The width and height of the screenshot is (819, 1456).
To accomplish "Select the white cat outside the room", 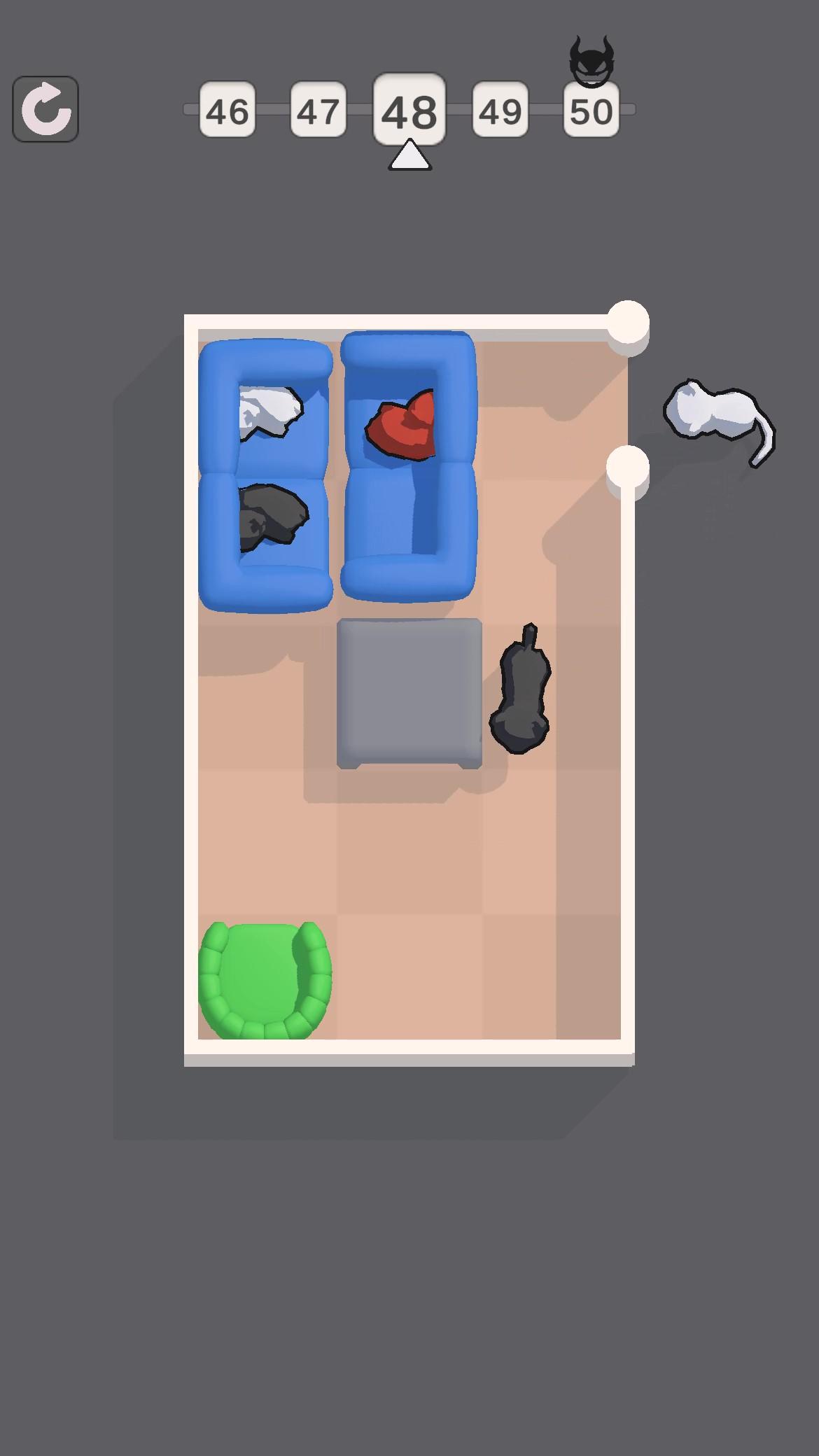I will (x=714, y=413).
